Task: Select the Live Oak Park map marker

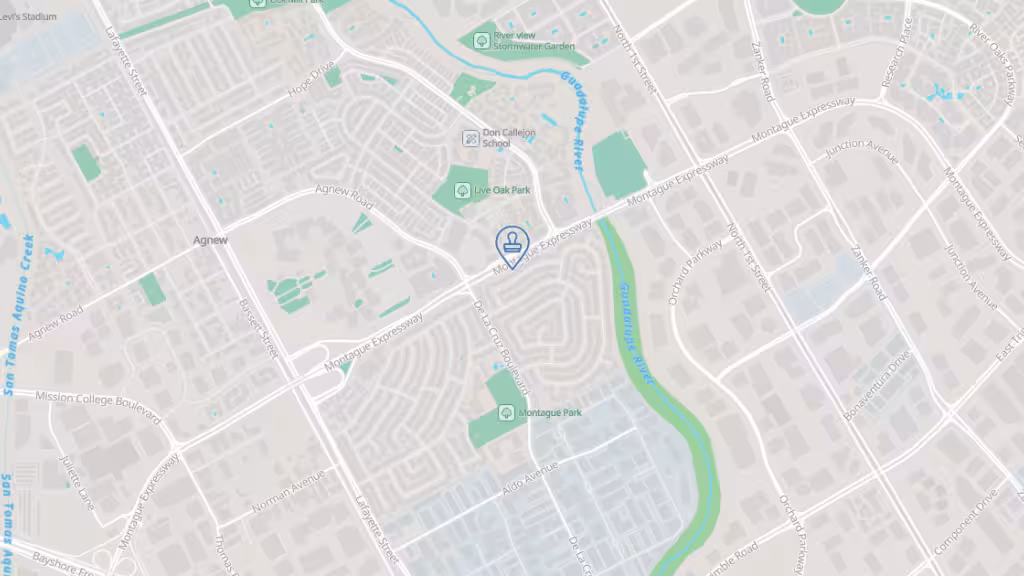Action: click(463, 190)
